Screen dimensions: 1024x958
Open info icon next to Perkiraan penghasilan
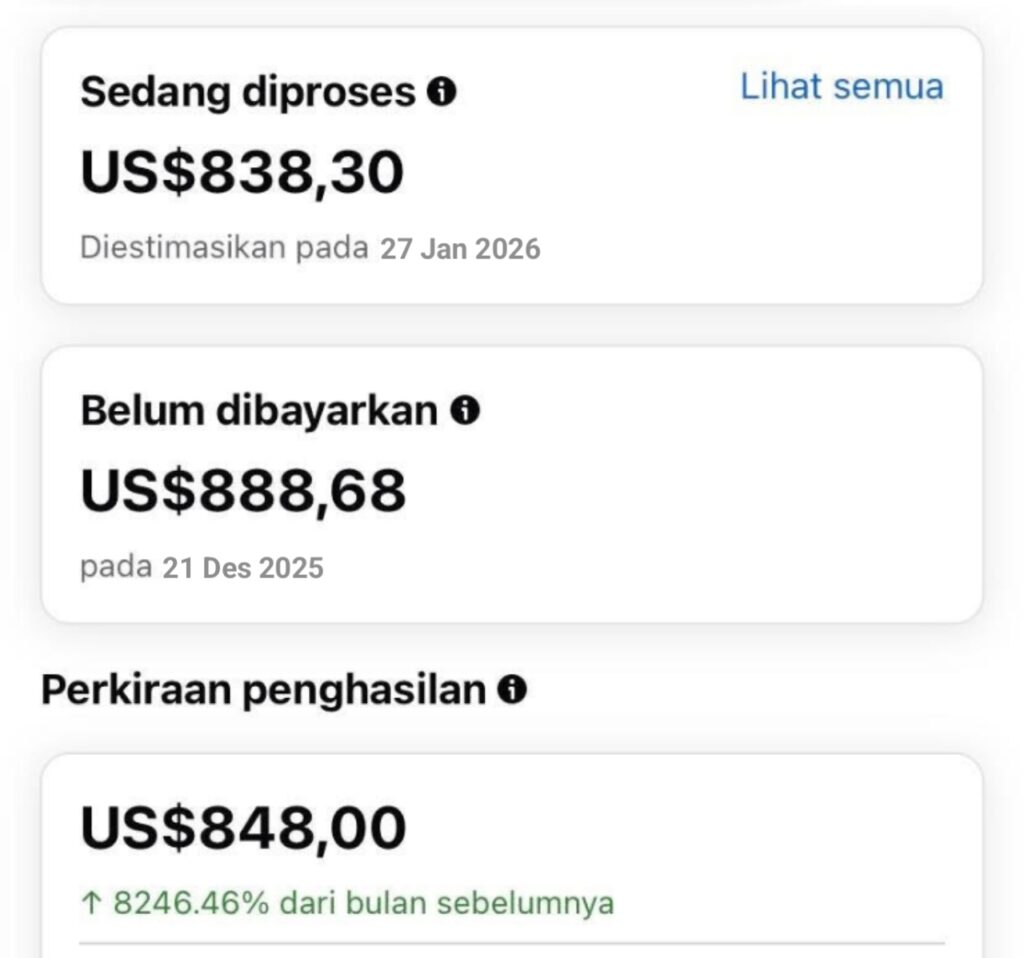[512, 690]
